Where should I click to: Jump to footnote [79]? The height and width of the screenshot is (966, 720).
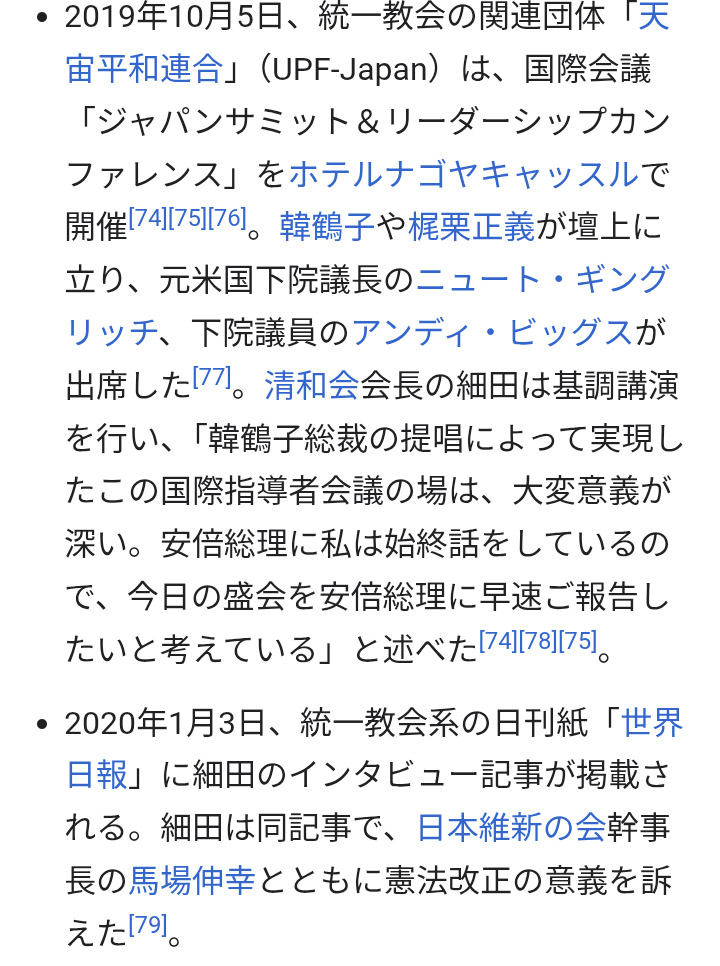(x=147, y=925)
